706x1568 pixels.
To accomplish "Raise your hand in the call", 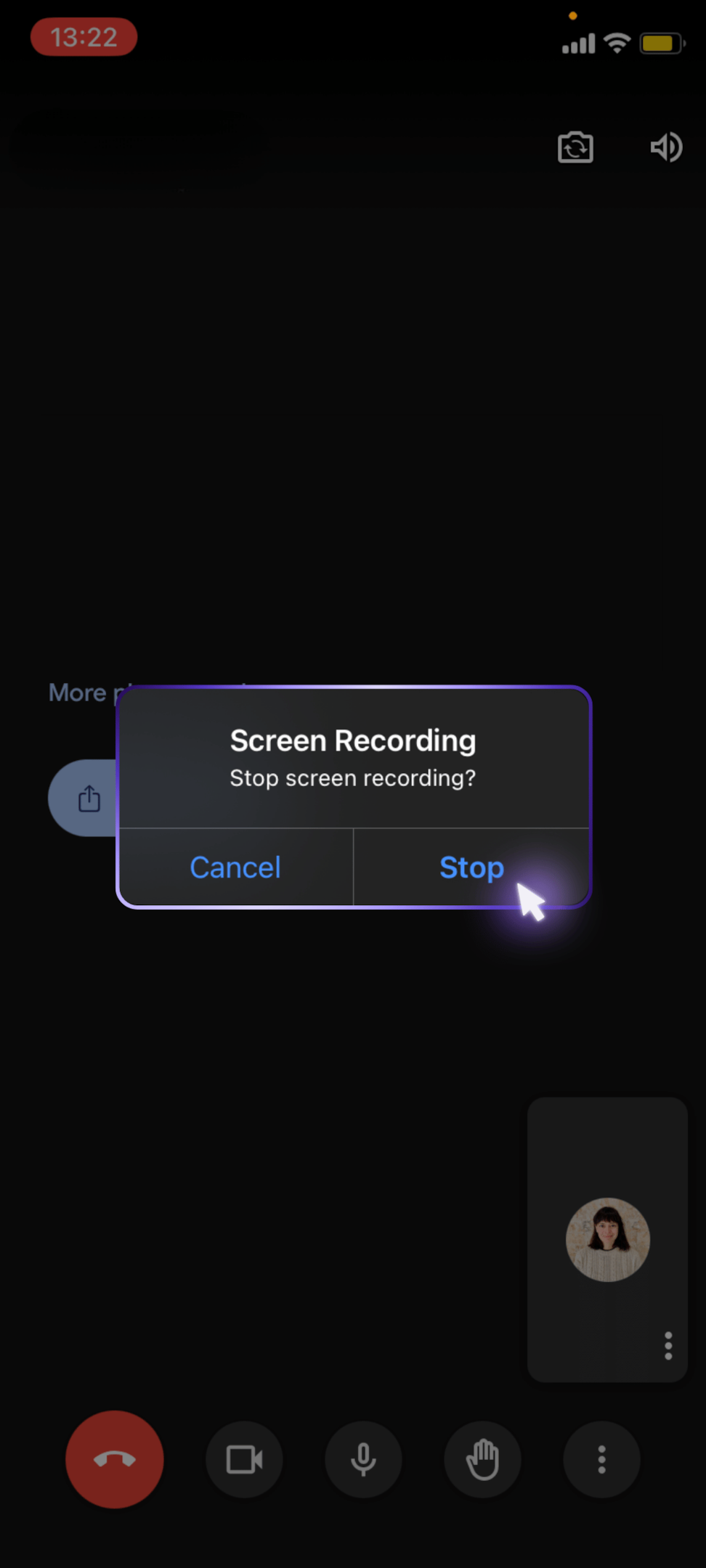I will (x=482, y=1459).
